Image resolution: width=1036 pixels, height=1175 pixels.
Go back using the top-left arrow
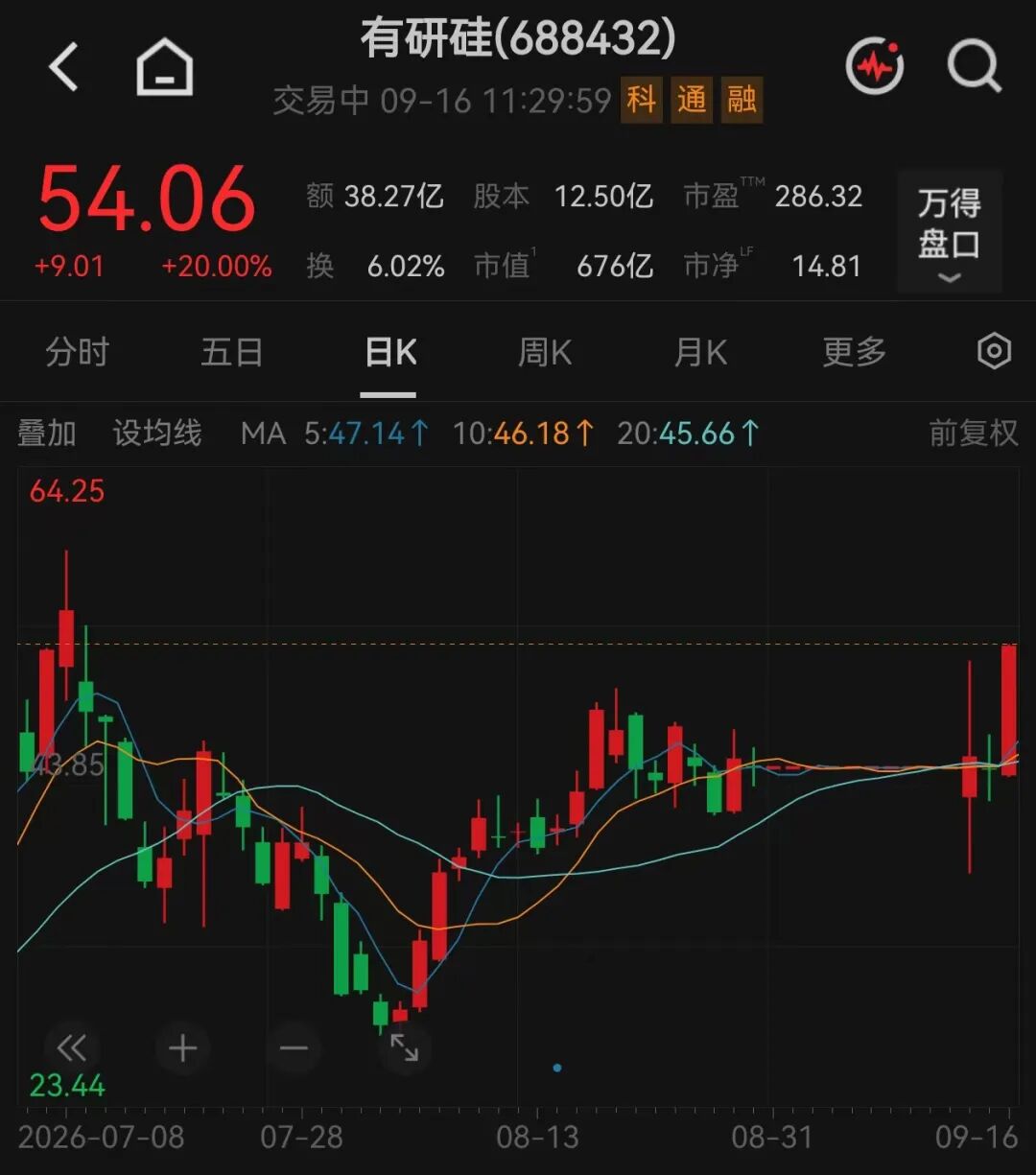[x=63, y=68]
